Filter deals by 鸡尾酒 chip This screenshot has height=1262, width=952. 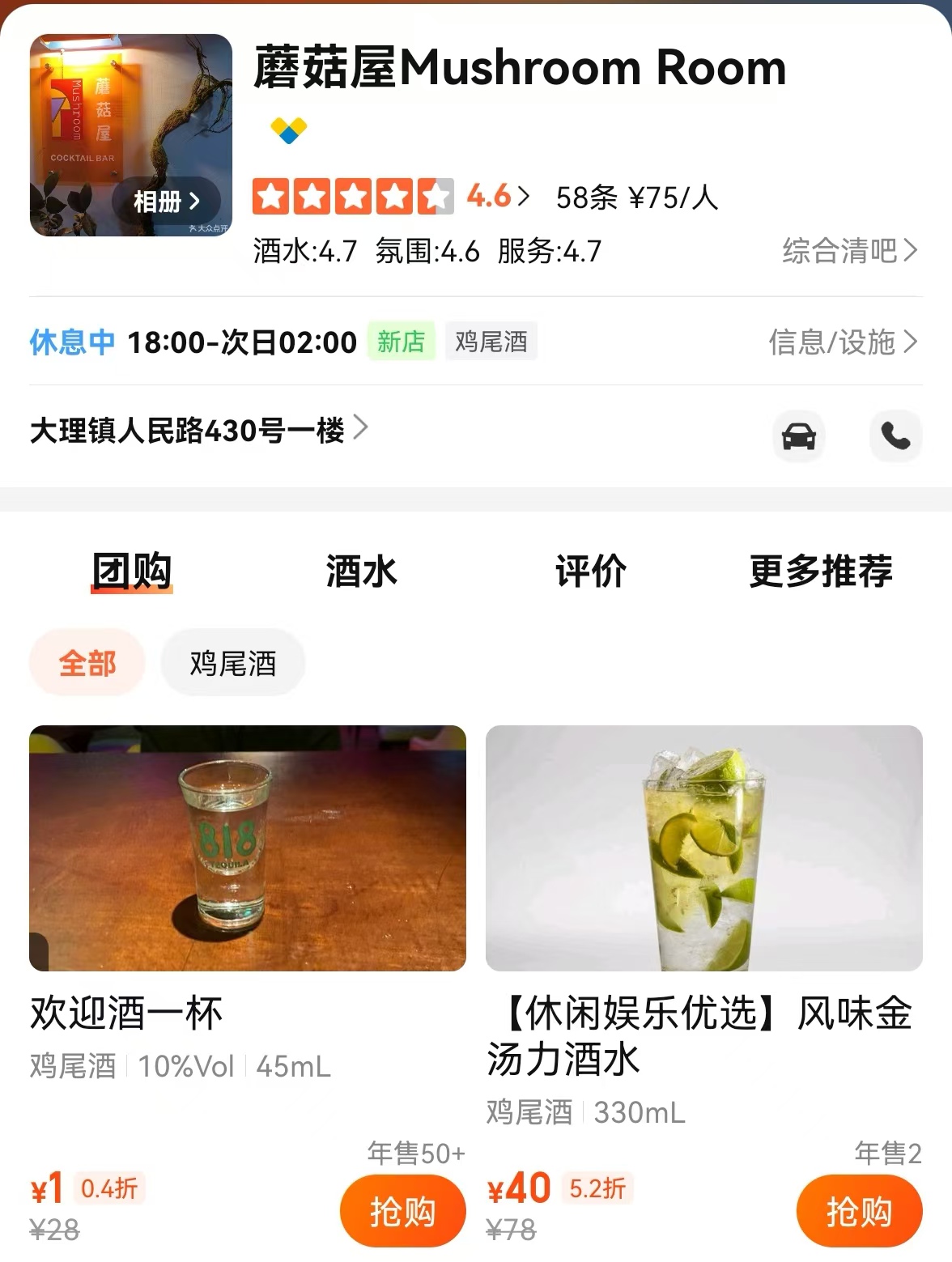click(233, 663)
